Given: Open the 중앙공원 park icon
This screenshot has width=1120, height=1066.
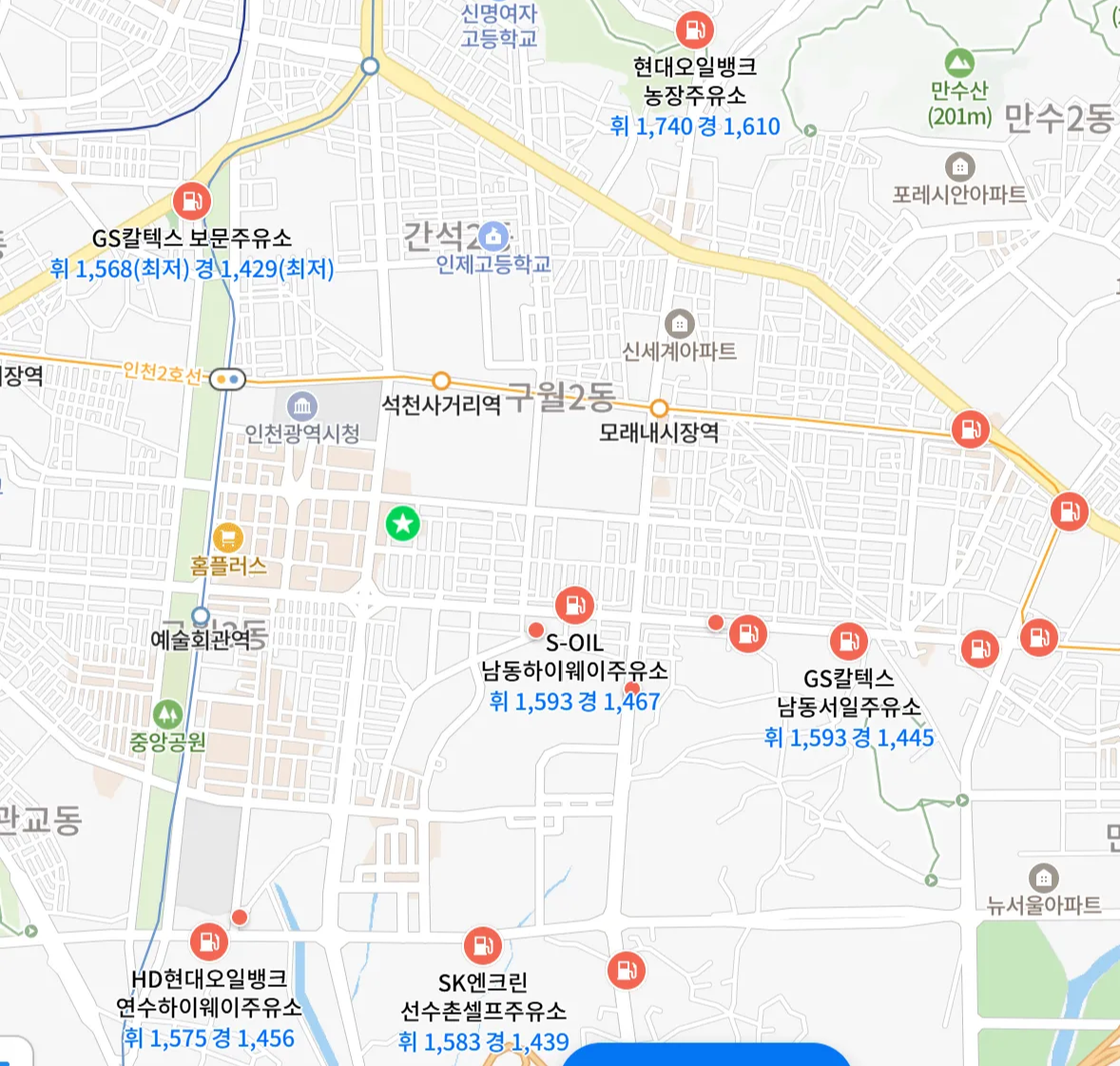Looking at the screenshot, I should click(167, 712).
